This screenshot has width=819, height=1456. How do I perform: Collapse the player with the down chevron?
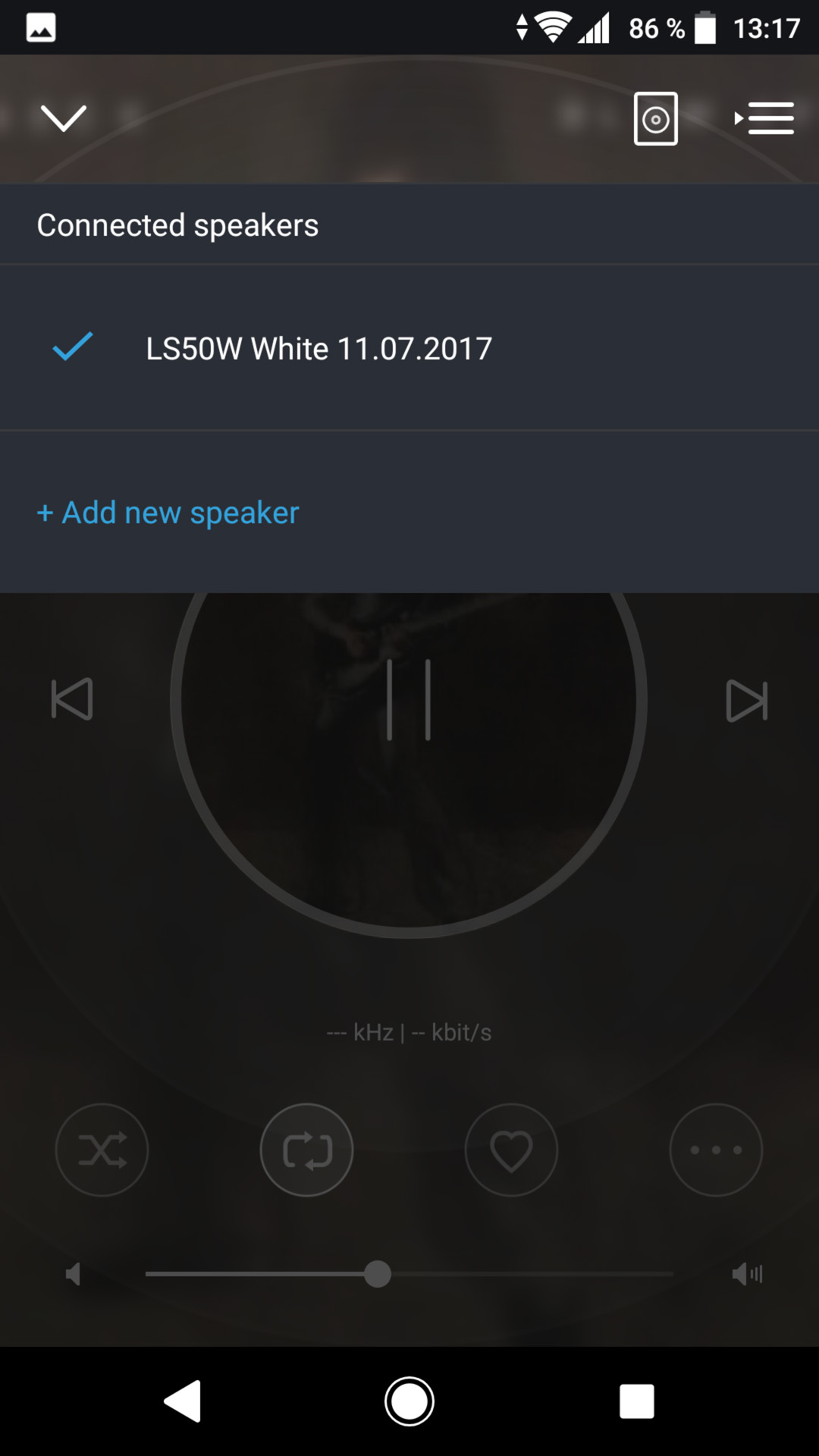click(x=64, y=118)
